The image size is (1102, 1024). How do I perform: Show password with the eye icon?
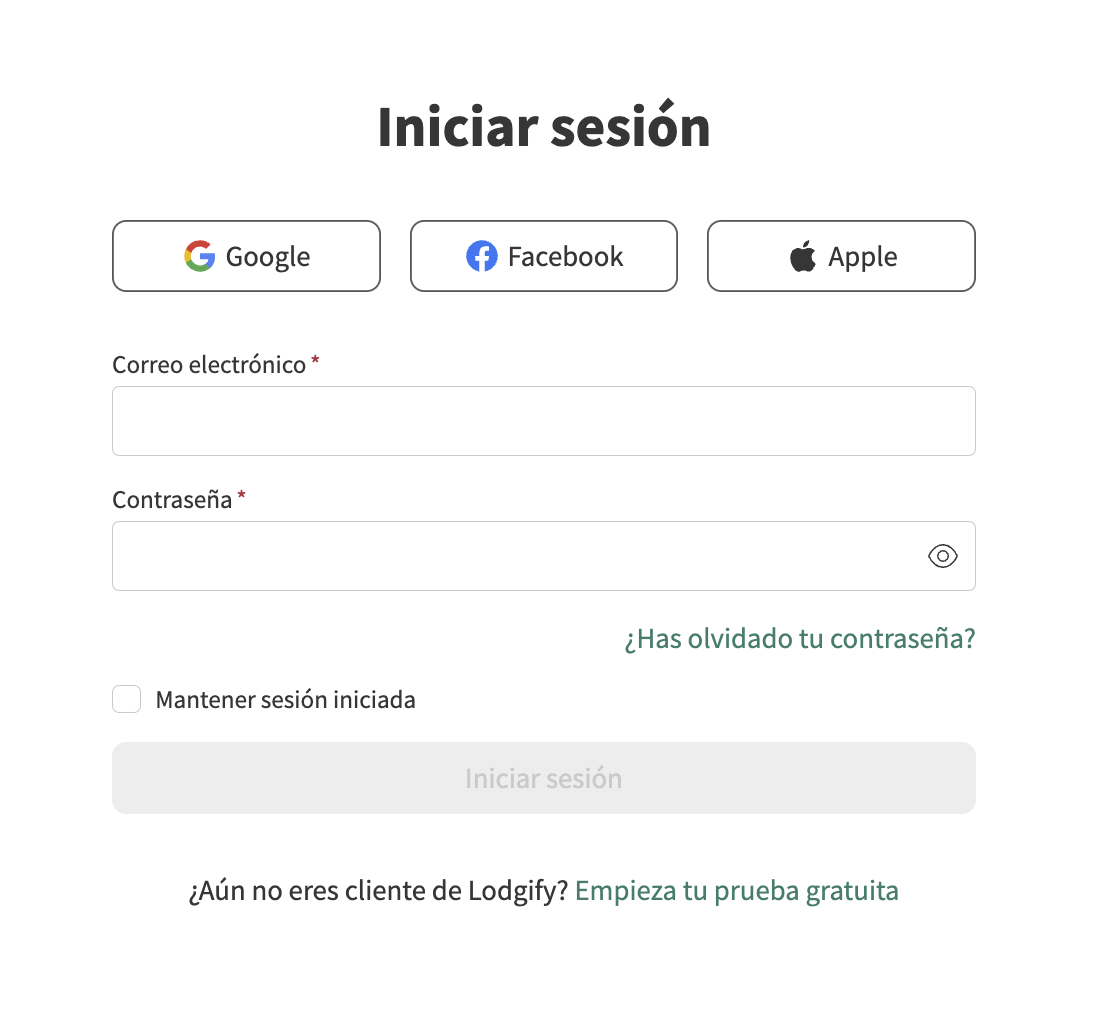942,556
